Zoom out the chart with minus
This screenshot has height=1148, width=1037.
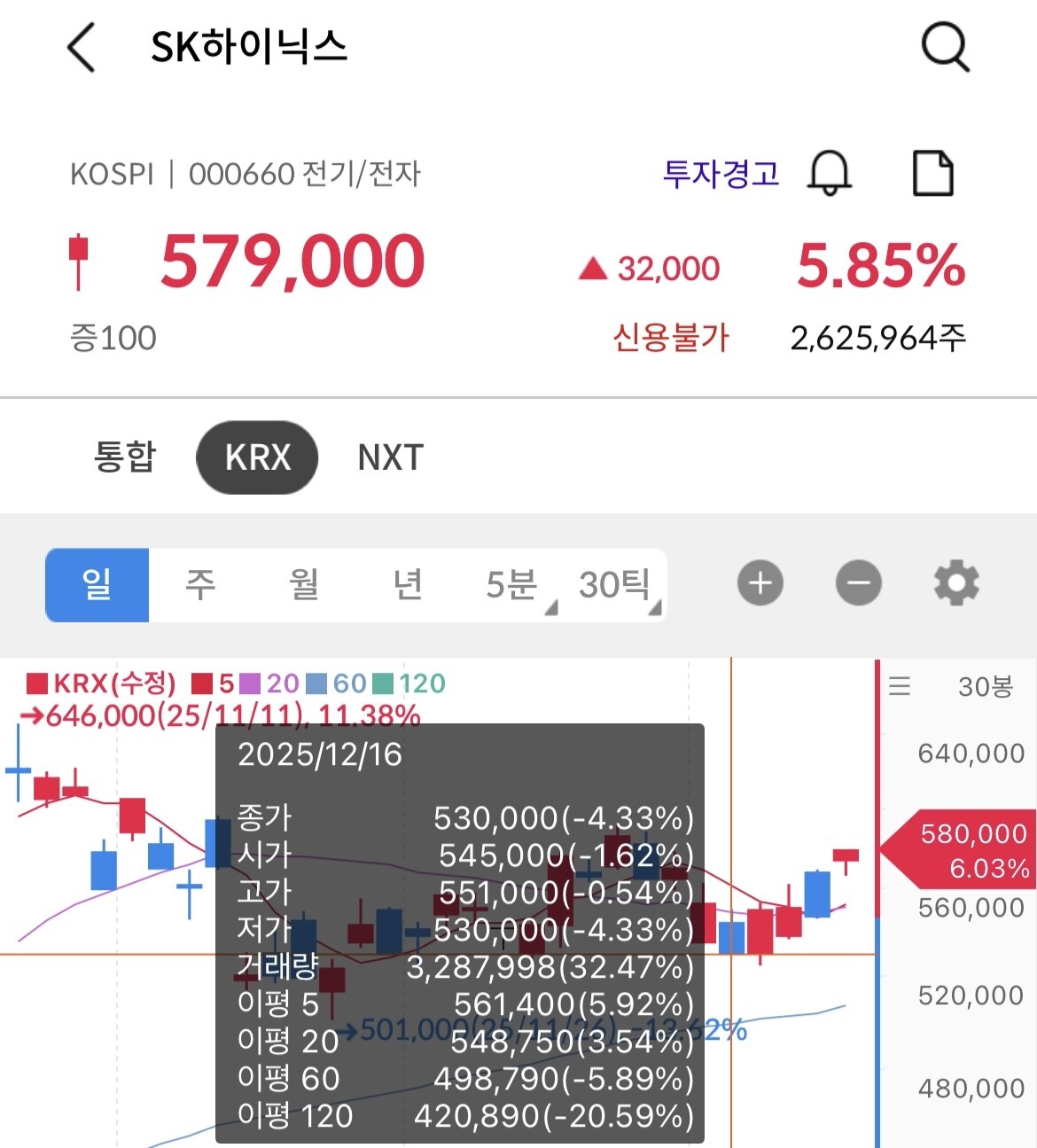(859, 583)
